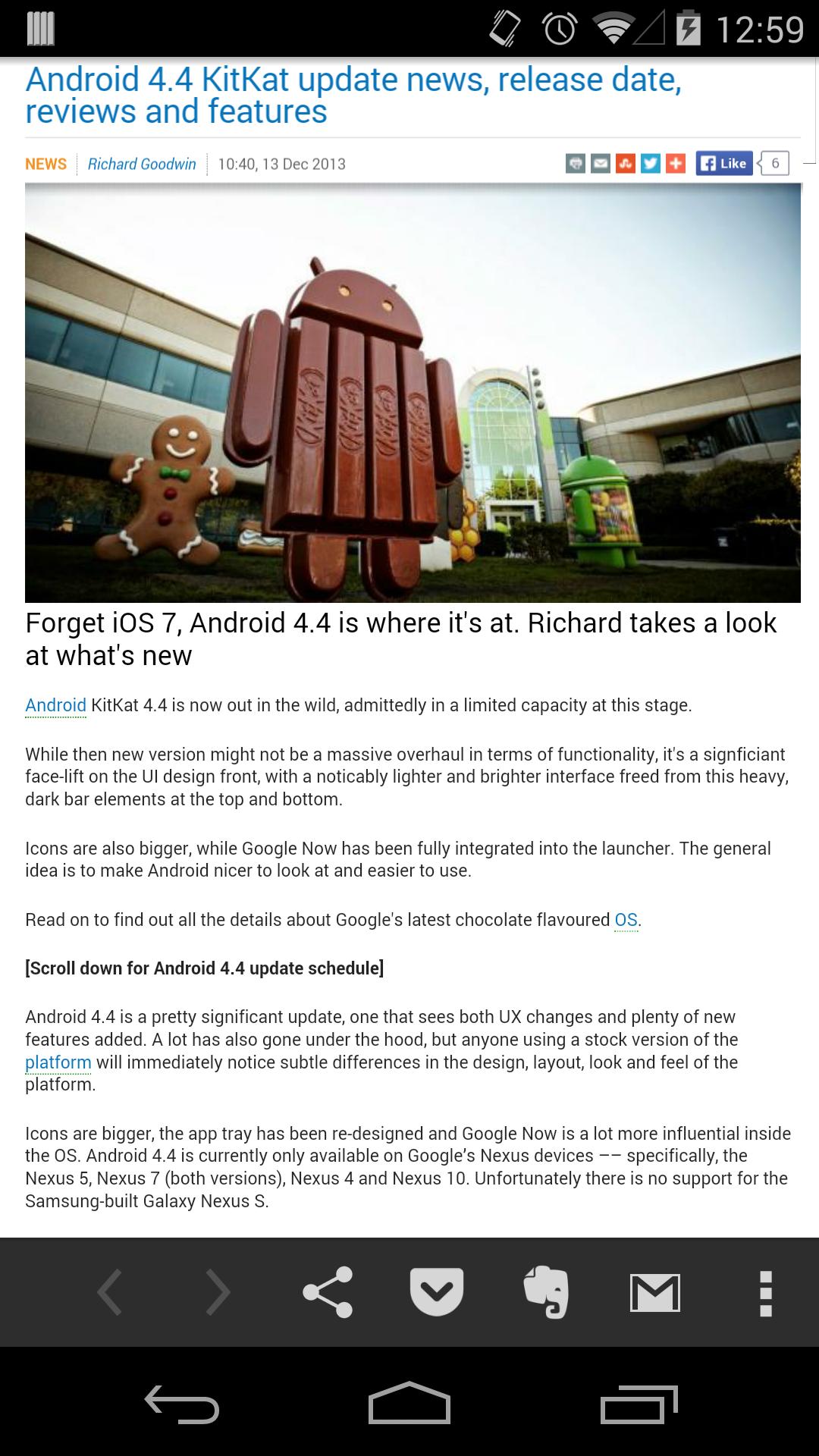The height and width of the screenshot is (1456, 819).
Task: Follow the 'Android' link in first paragraph
Action: click(55, 705)
